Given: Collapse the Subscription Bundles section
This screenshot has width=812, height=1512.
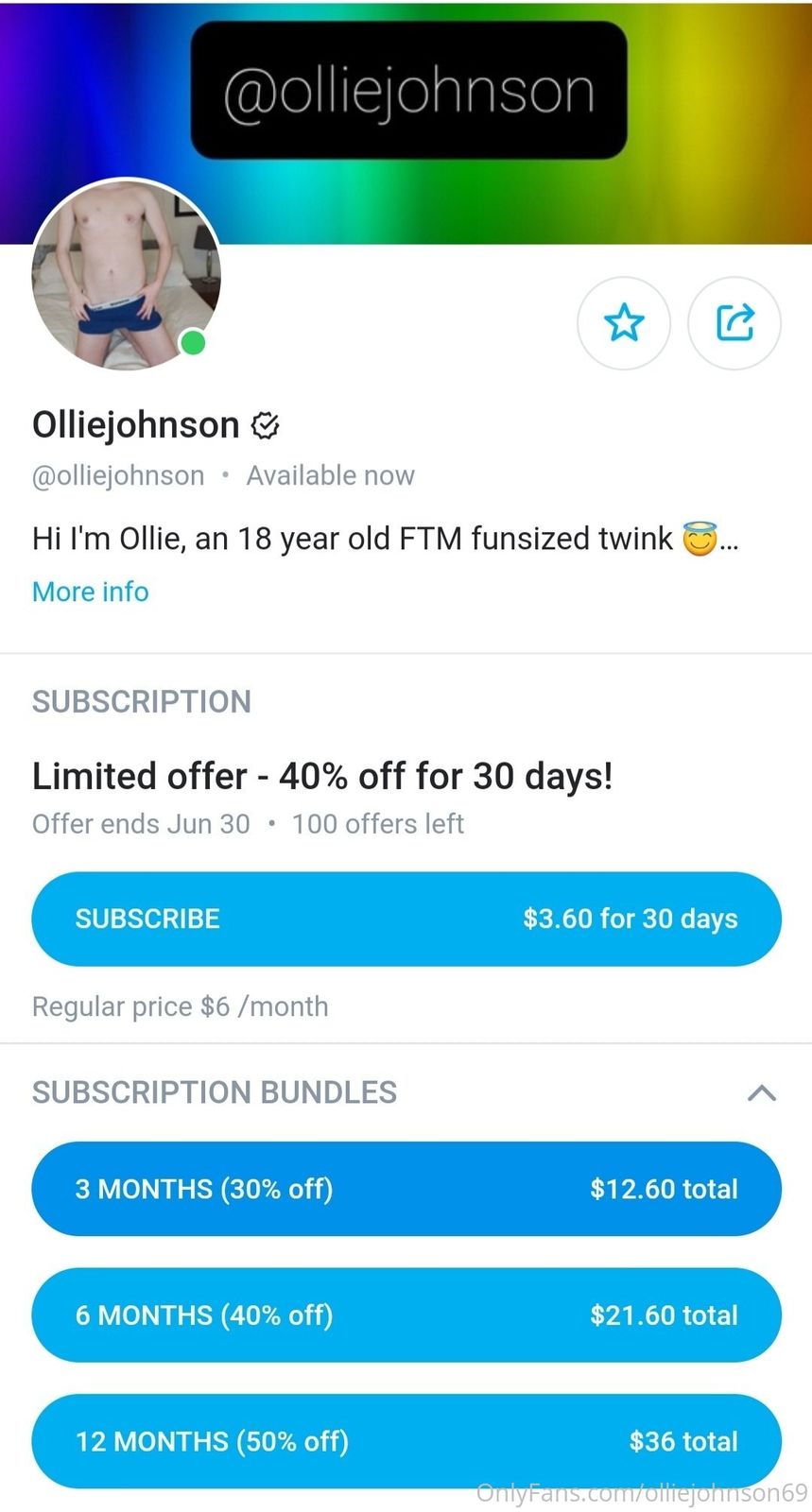Looking at the screenshot, I should tap(761, 1093).
